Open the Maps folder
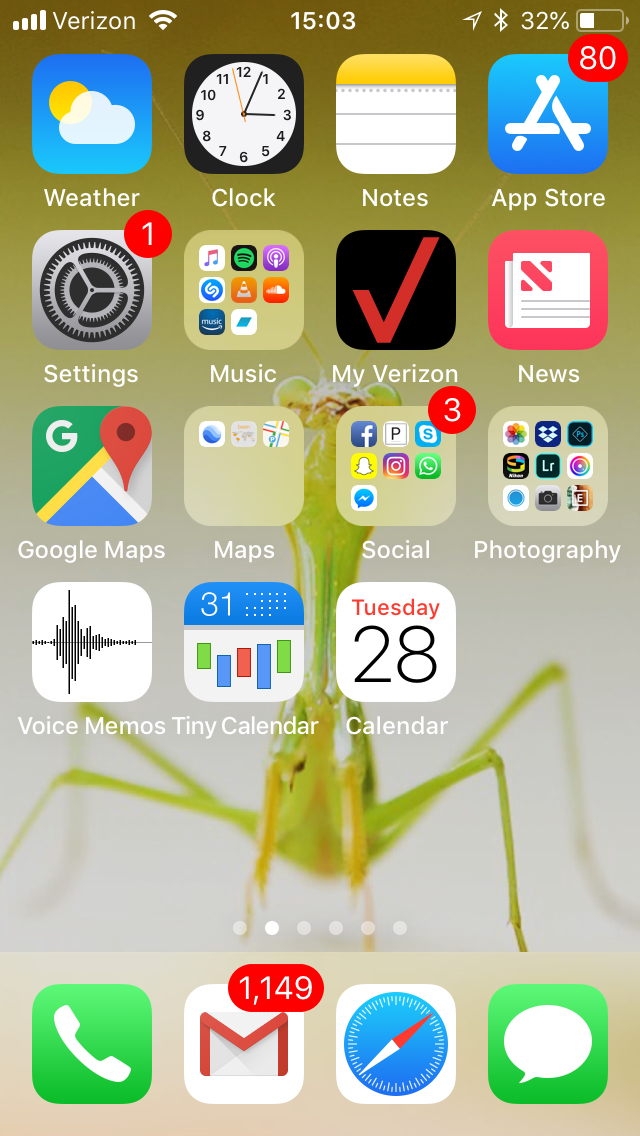Image resolution: width=640 pixels, height=1136 pixels. [x=244, y=466]
